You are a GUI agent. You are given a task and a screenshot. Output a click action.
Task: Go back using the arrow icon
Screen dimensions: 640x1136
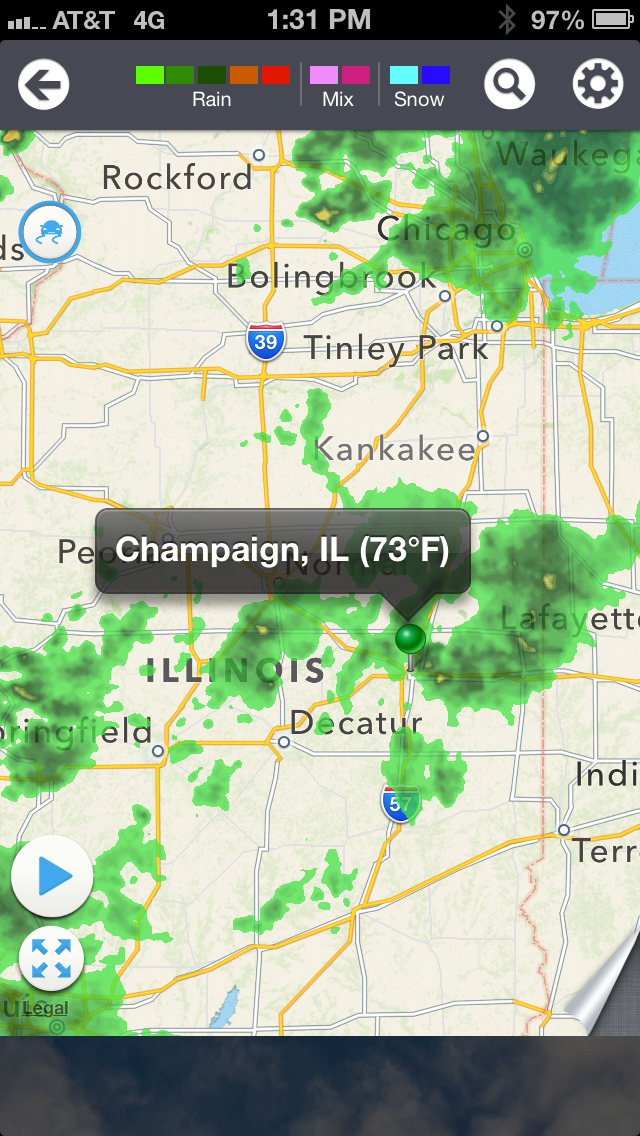coord(43,85)
